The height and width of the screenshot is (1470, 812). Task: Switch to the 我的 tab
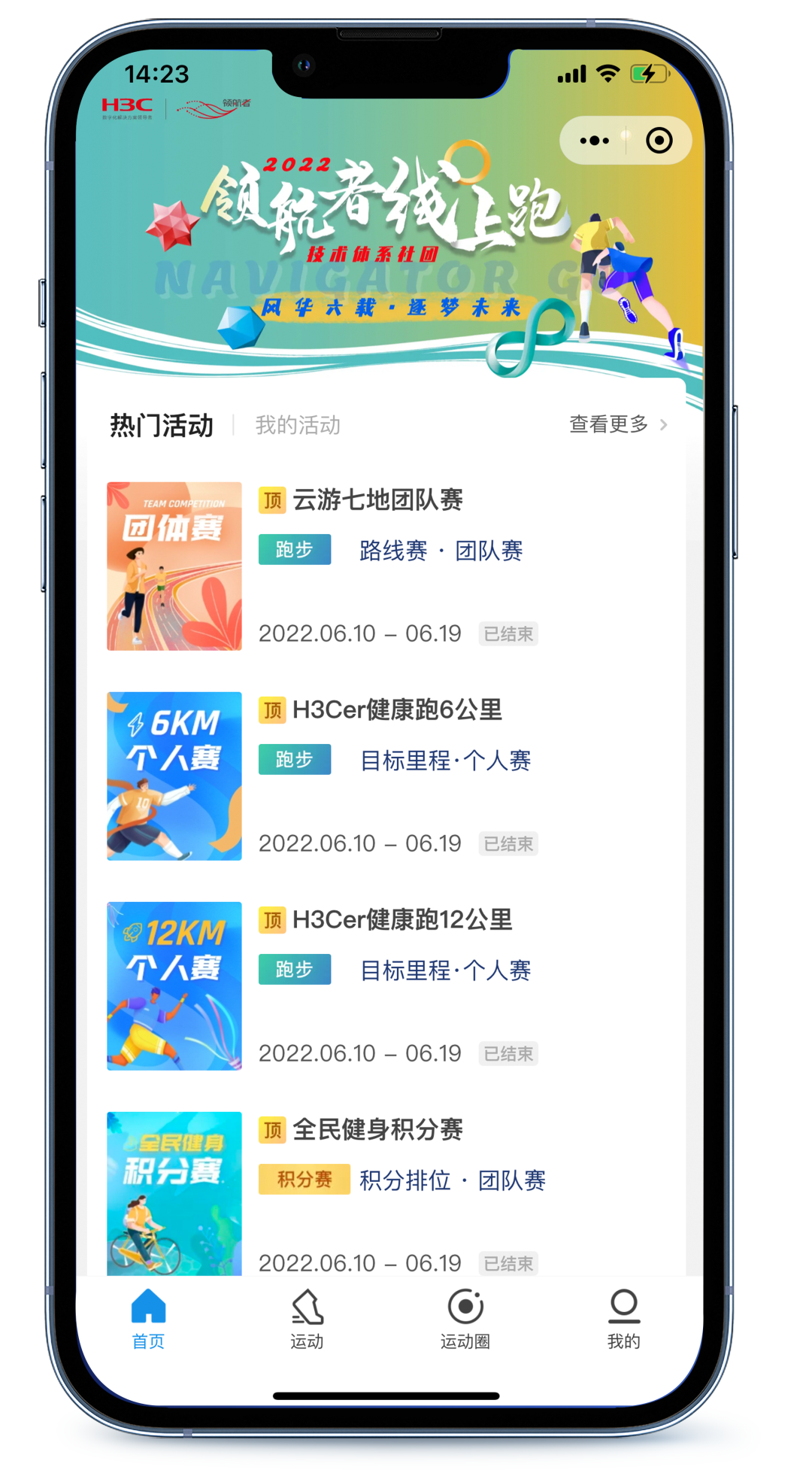click(623, 1318)
